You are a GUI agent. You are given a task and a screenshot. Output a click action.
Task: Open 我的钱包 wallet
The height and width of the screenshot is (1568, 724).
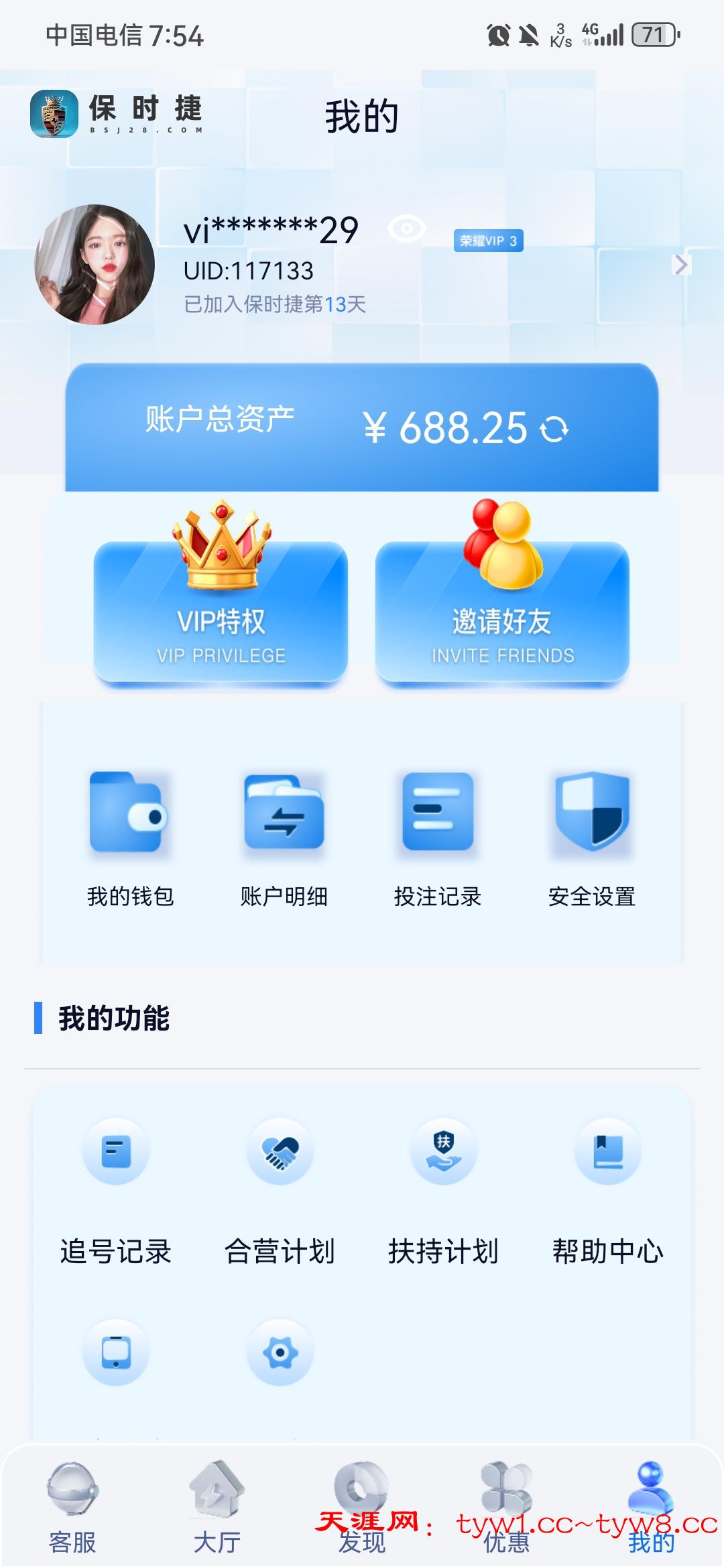[x=130, y=838]
